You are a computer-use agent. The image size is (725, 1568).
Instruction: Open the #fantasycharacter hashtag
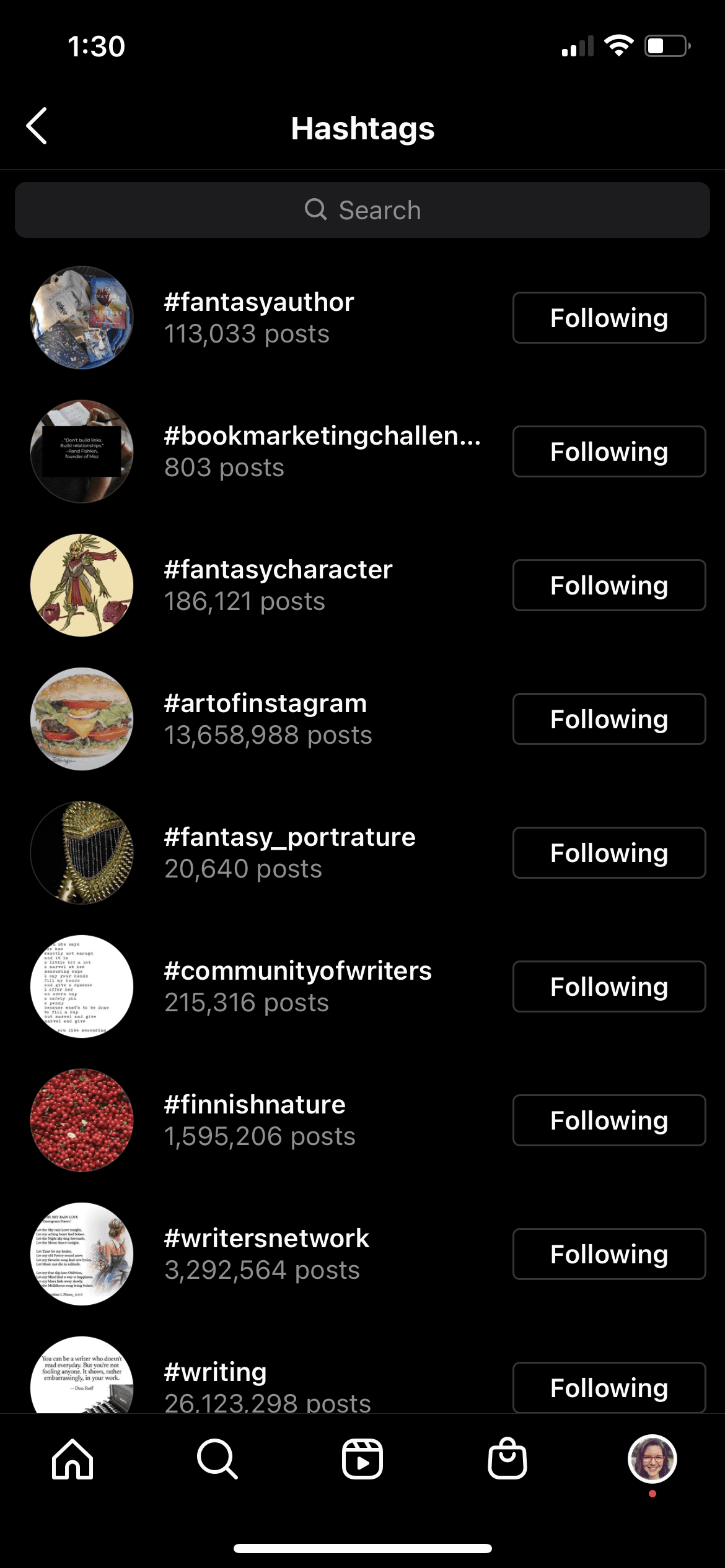[278, 585]
